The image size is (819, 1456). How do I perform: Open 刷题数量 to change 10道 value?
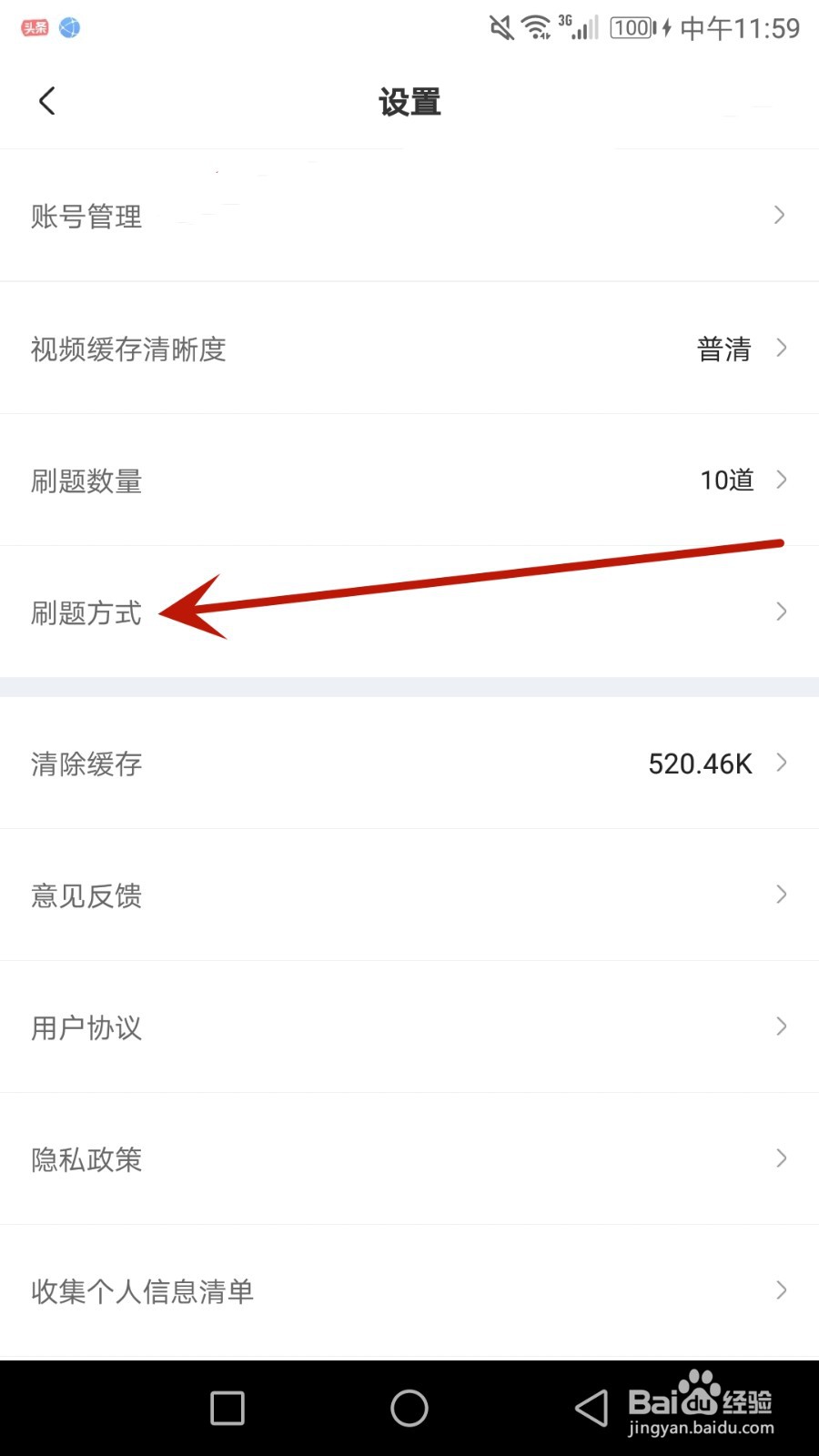[x=409, y=480]
